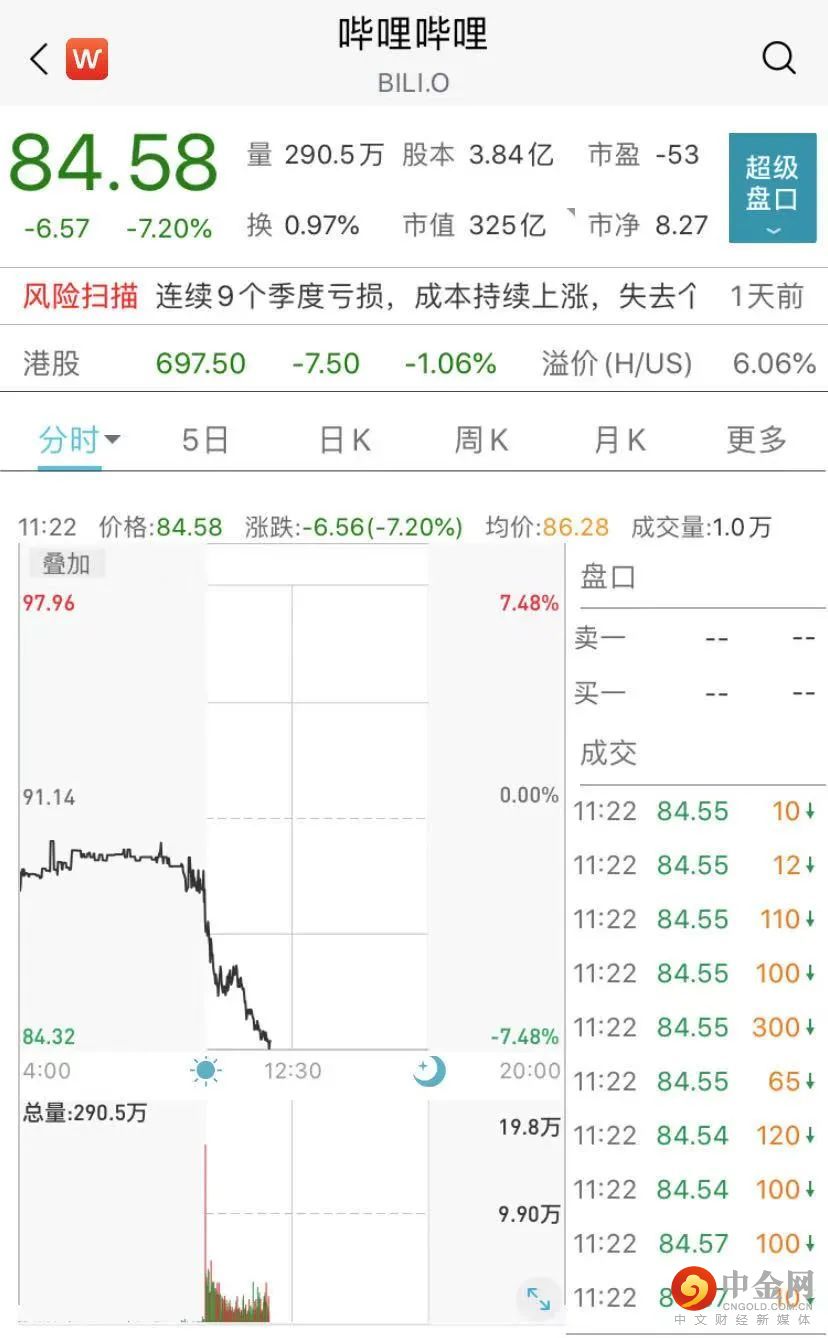Open the 更多 chart options
The height and width of the screenshot is (1338, 828).
coord(756,439)
